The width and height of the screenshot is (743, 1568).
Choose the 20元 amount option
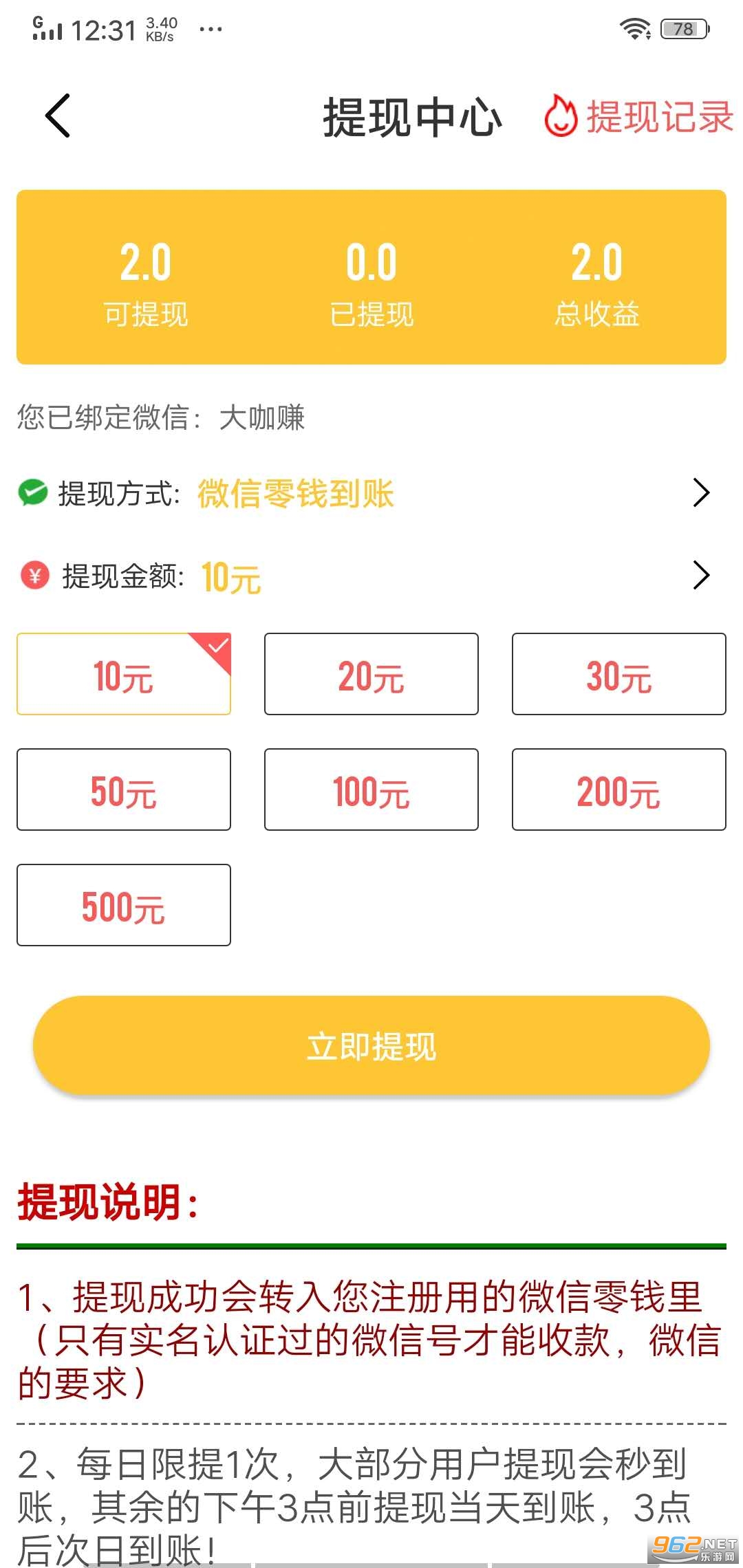tap(371, 674)
